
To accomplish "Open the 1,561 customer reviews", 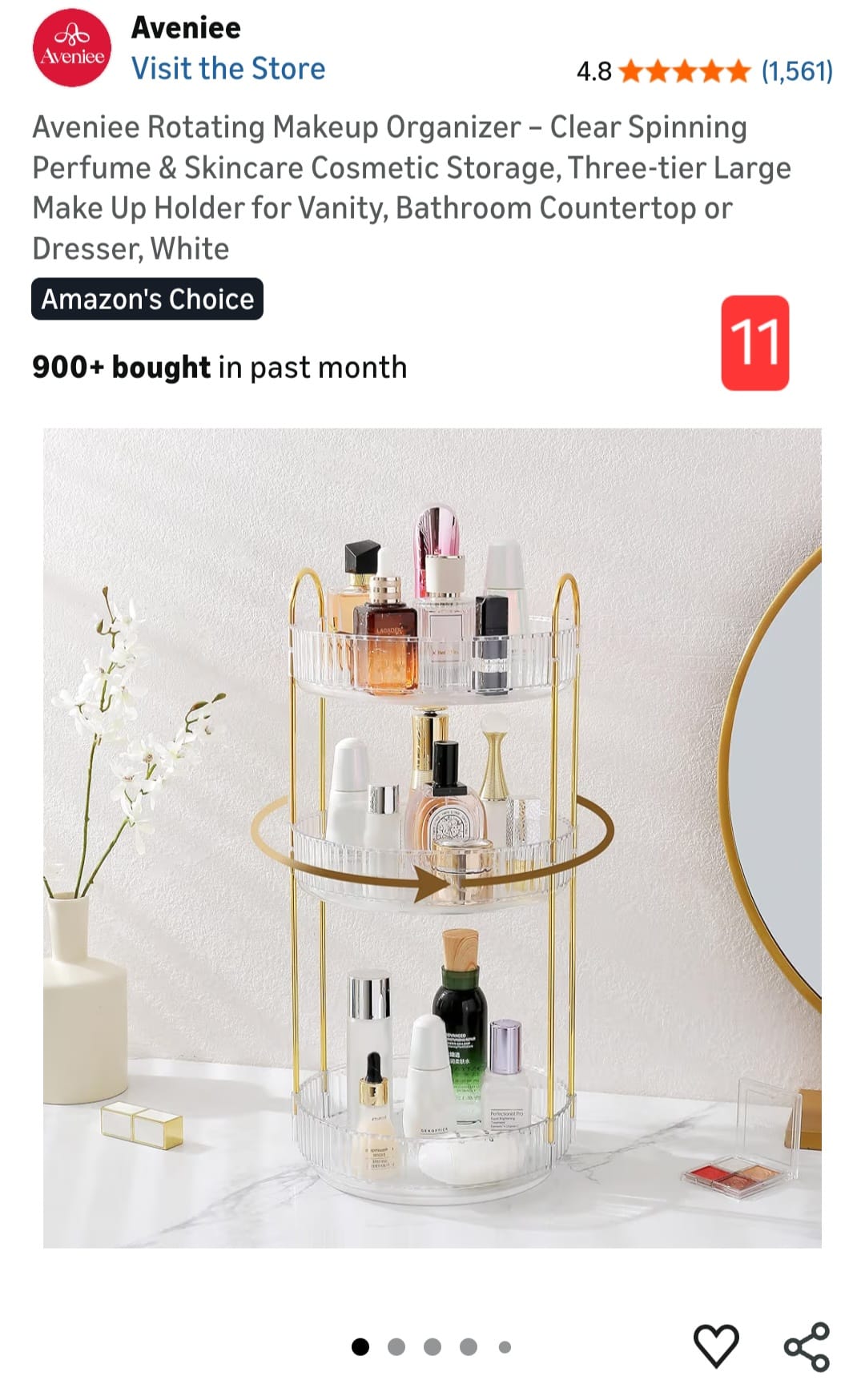I will pos(797,71).
